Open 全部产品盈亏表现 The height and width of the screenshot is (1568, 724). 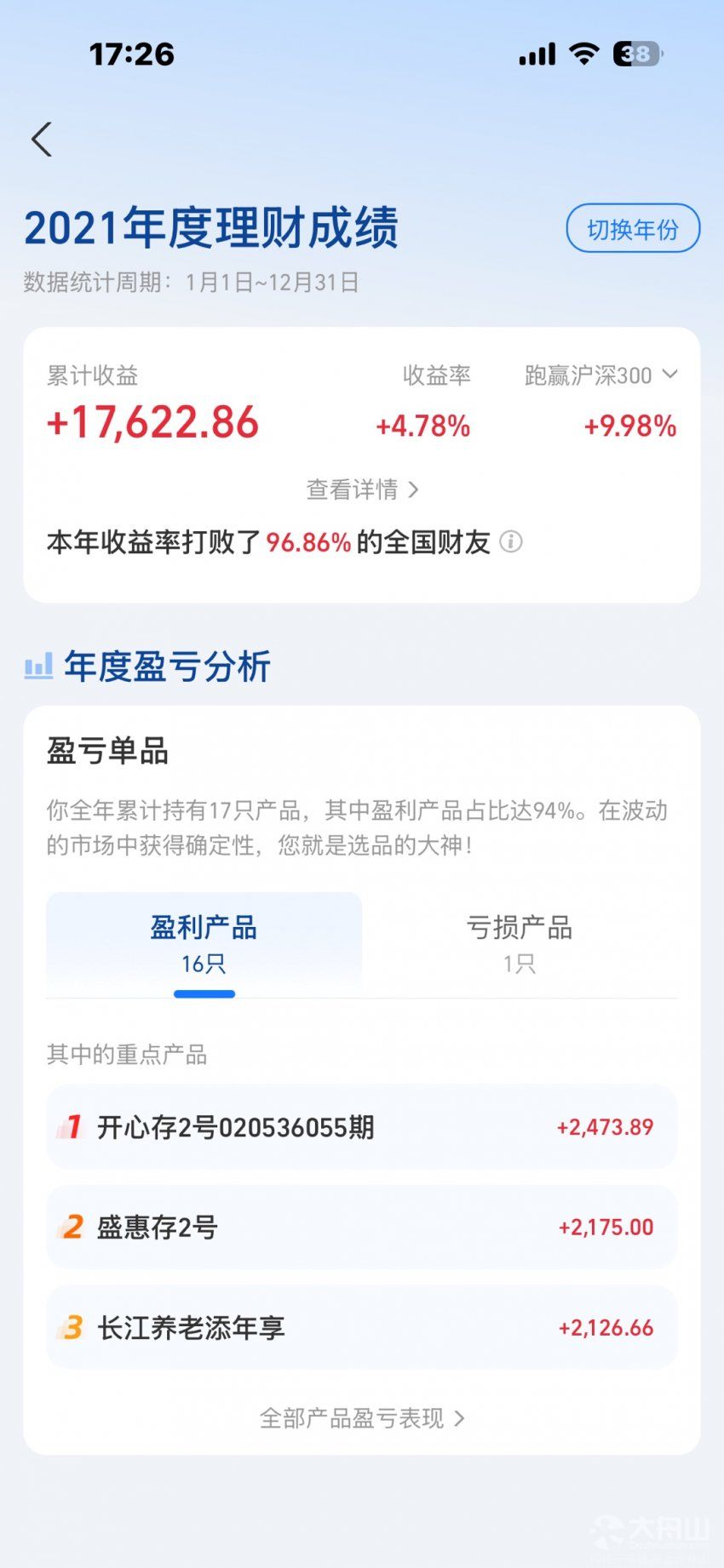(x=362, y=1418)
